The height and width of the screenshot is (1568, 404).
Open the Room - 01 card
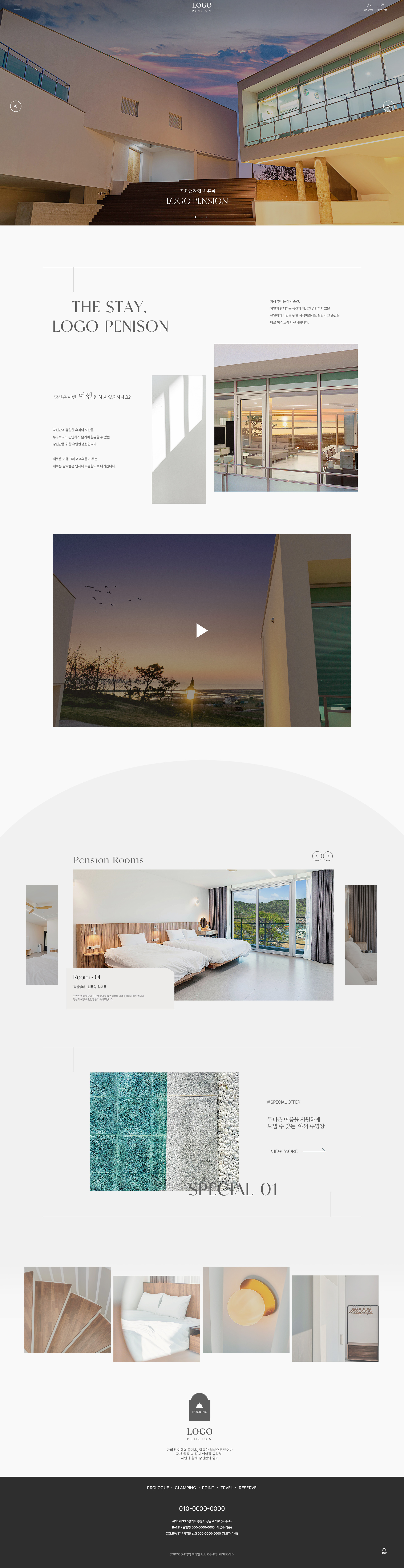click(x=120, y=987)
